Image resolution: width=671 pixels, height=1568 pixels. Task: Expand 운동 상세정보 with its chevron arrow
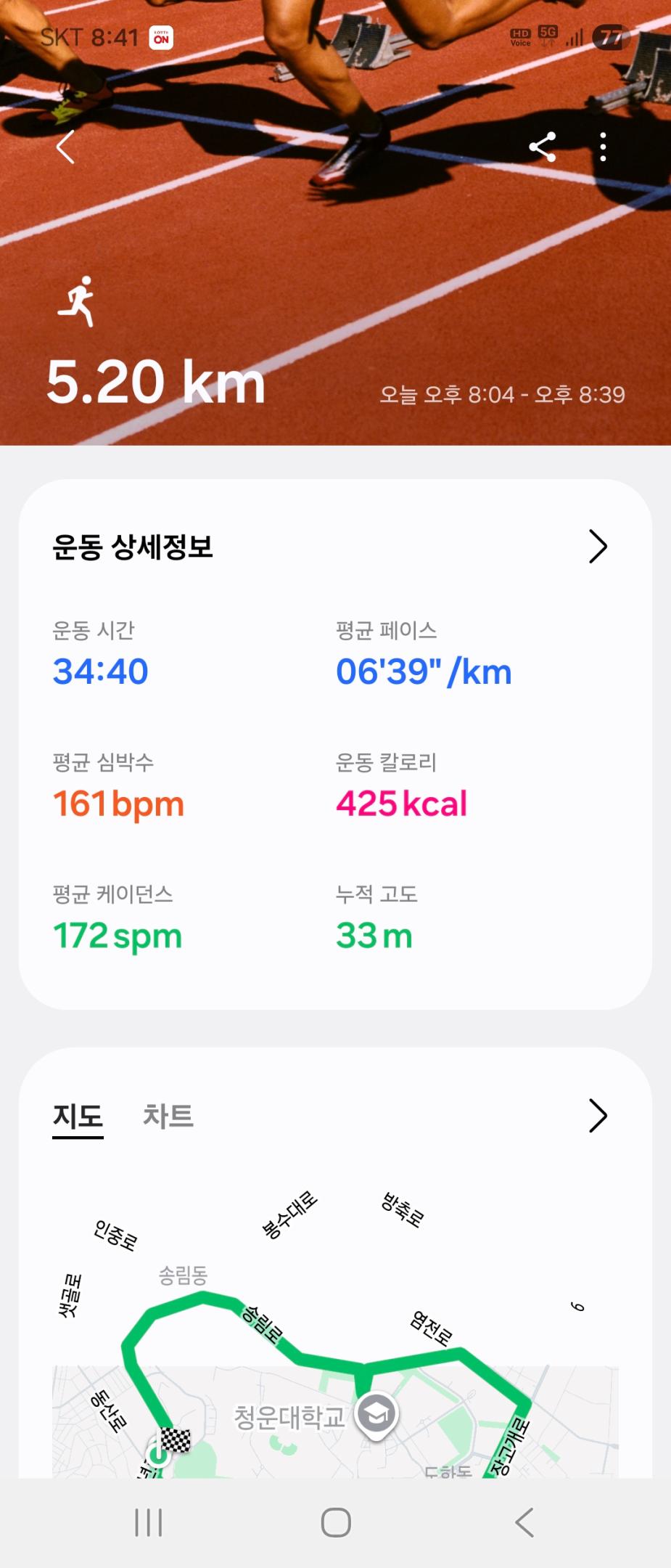click(596, 547)
